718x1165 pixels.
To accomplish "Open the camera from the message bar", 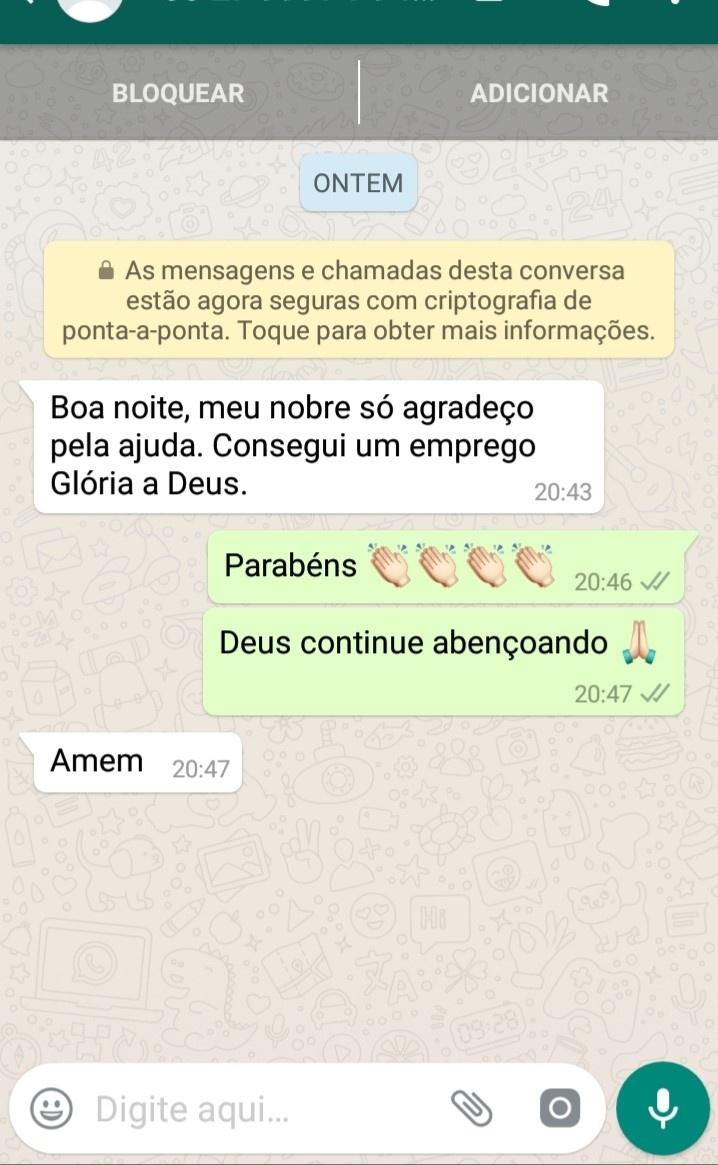I will pyautogui.click(x=559, y=1108).
